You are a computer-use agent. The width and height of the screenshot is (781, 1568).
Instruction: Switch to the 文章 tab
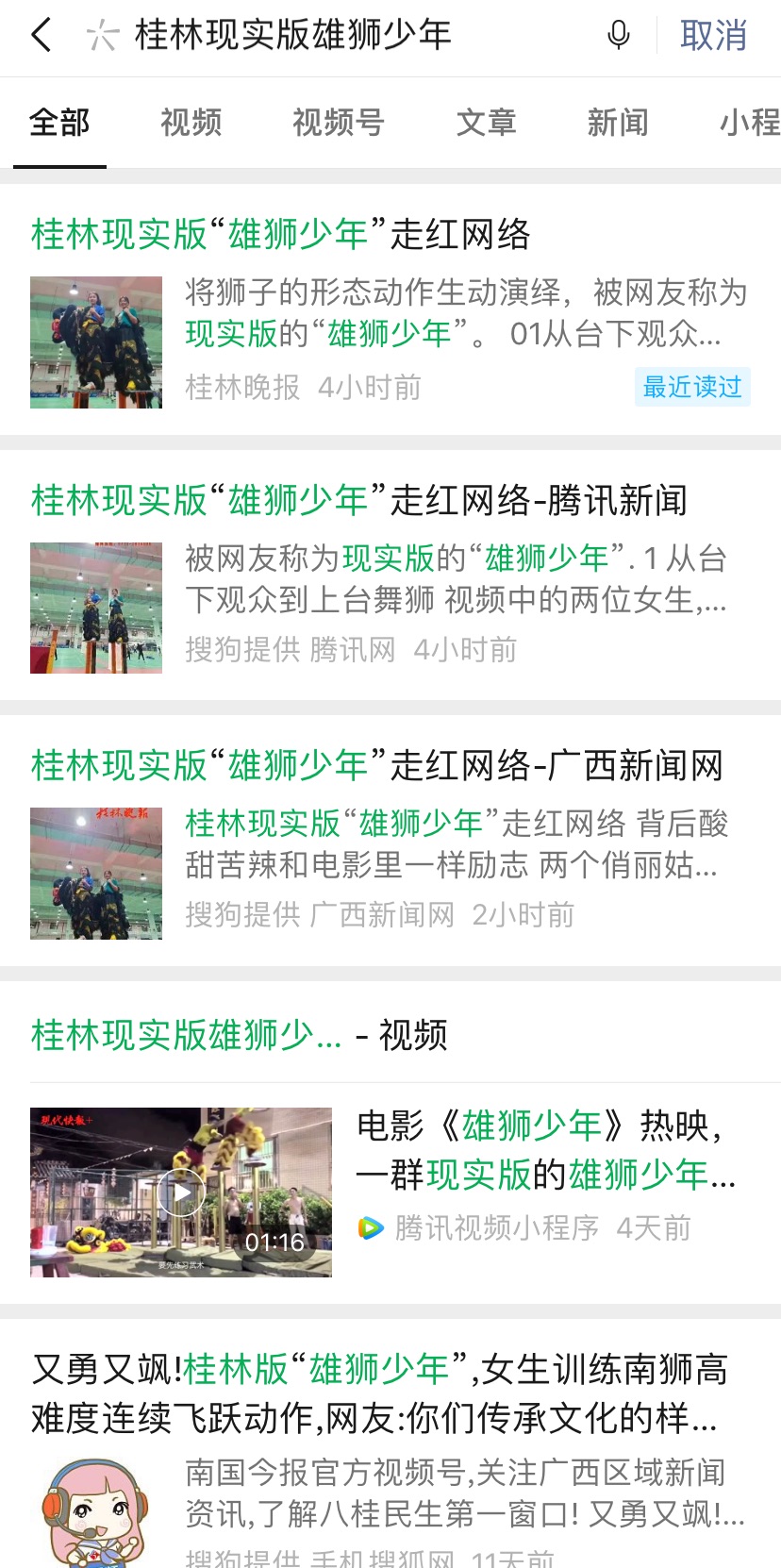[x=486, y=123]
